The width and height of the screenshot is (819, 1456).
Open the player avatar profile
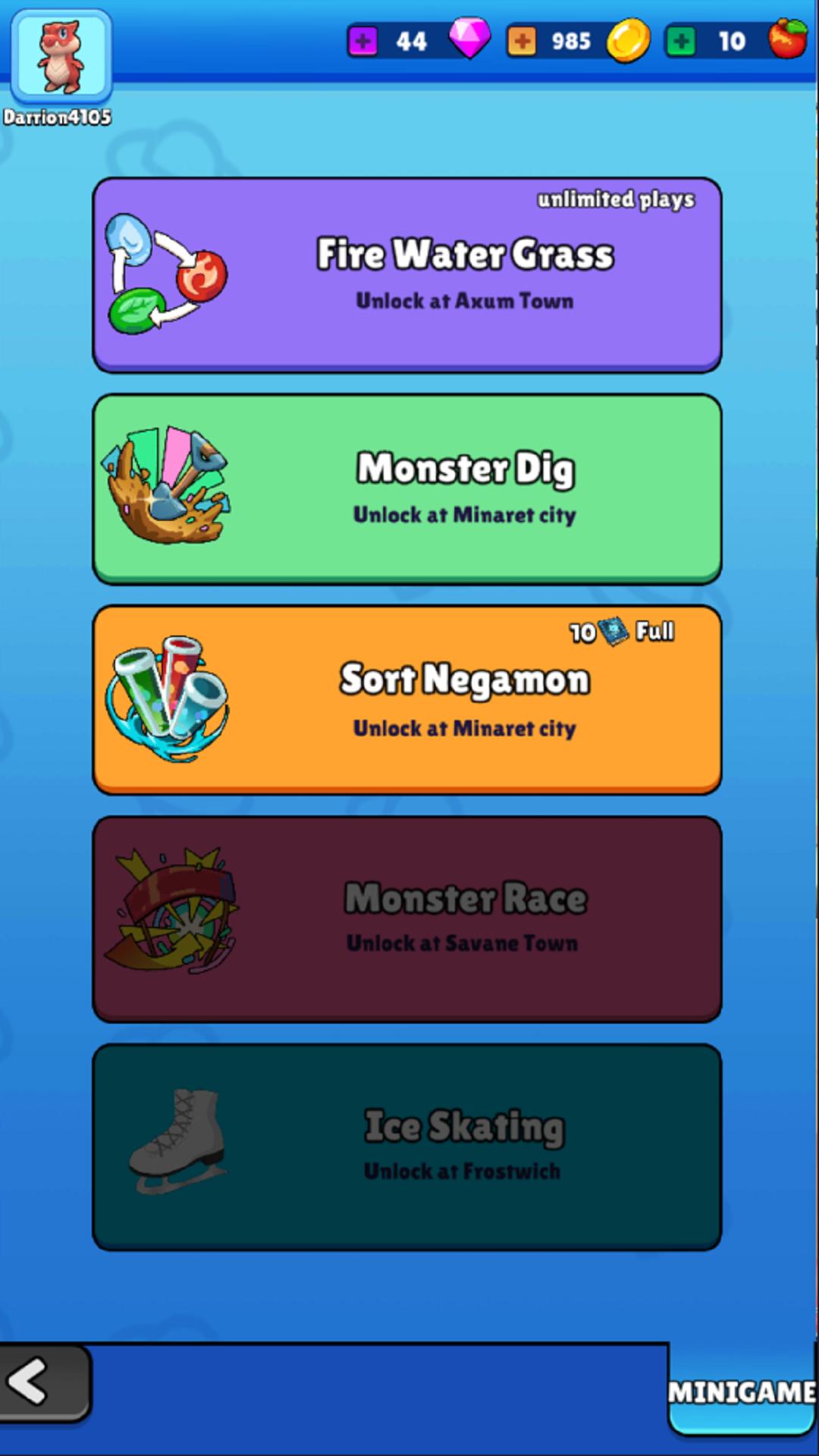click(x=61, y=58)
